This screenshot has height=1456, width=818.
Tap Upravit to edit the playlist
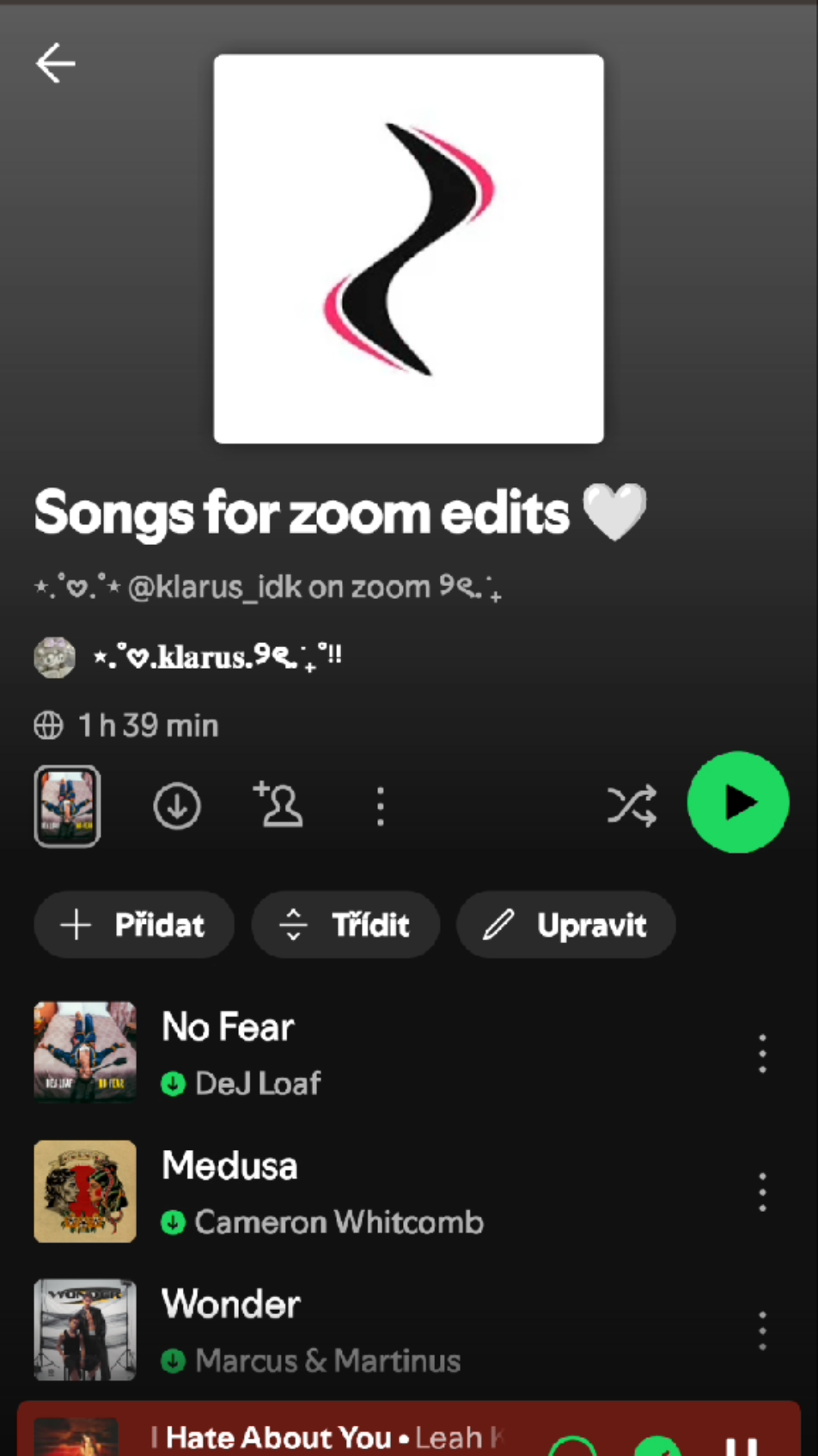[x=565, y=925]
